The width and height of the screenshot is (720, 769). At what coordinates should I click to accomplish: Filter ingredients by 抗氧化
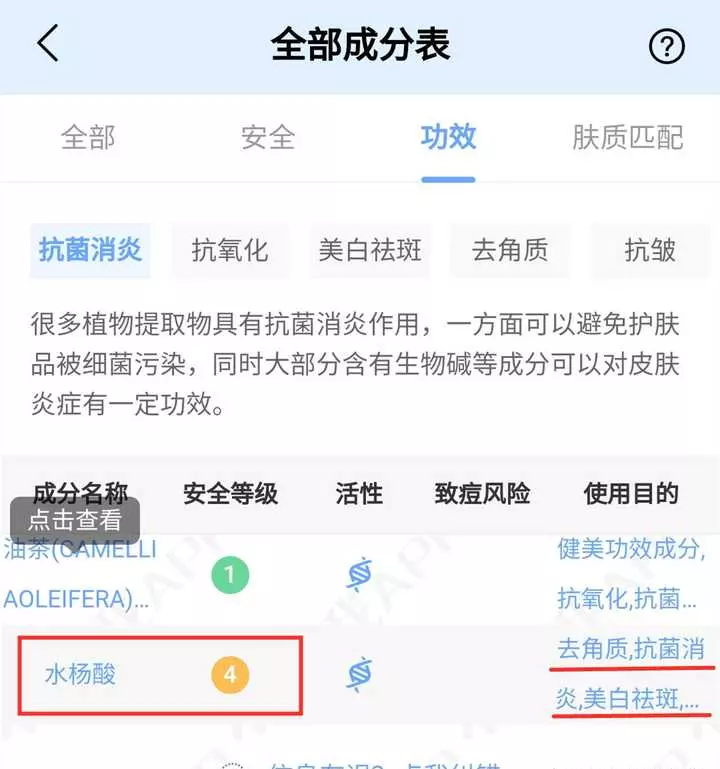click(230, 250)
